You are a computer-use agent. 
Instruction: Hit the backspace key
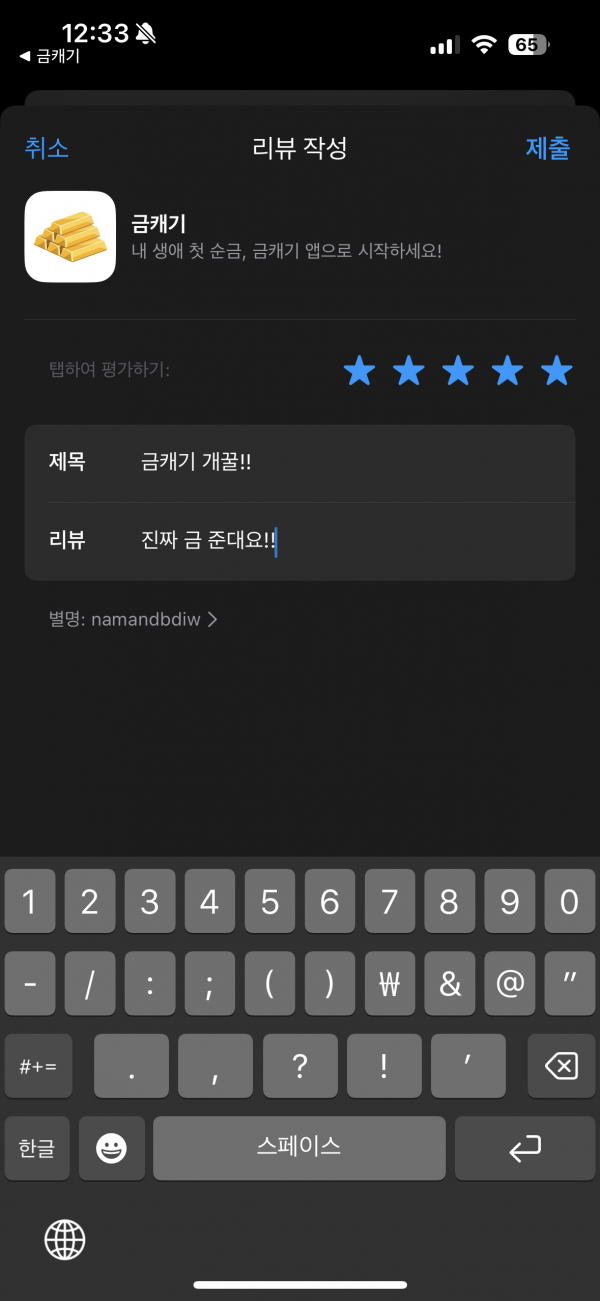coord(561,1066)
